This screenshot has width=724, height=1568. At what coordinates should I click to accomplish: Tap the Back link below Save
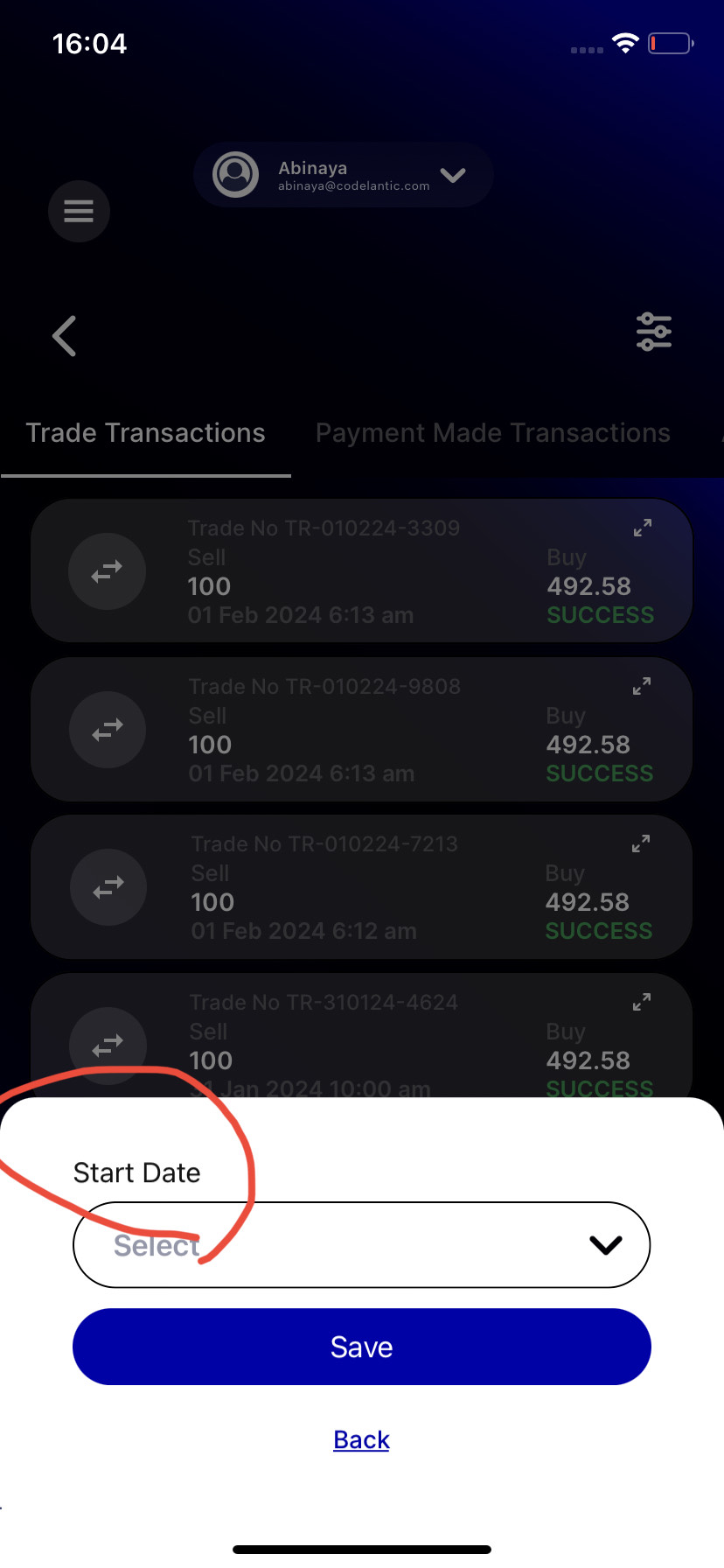pyautogui.click(x=361, y=1439)
